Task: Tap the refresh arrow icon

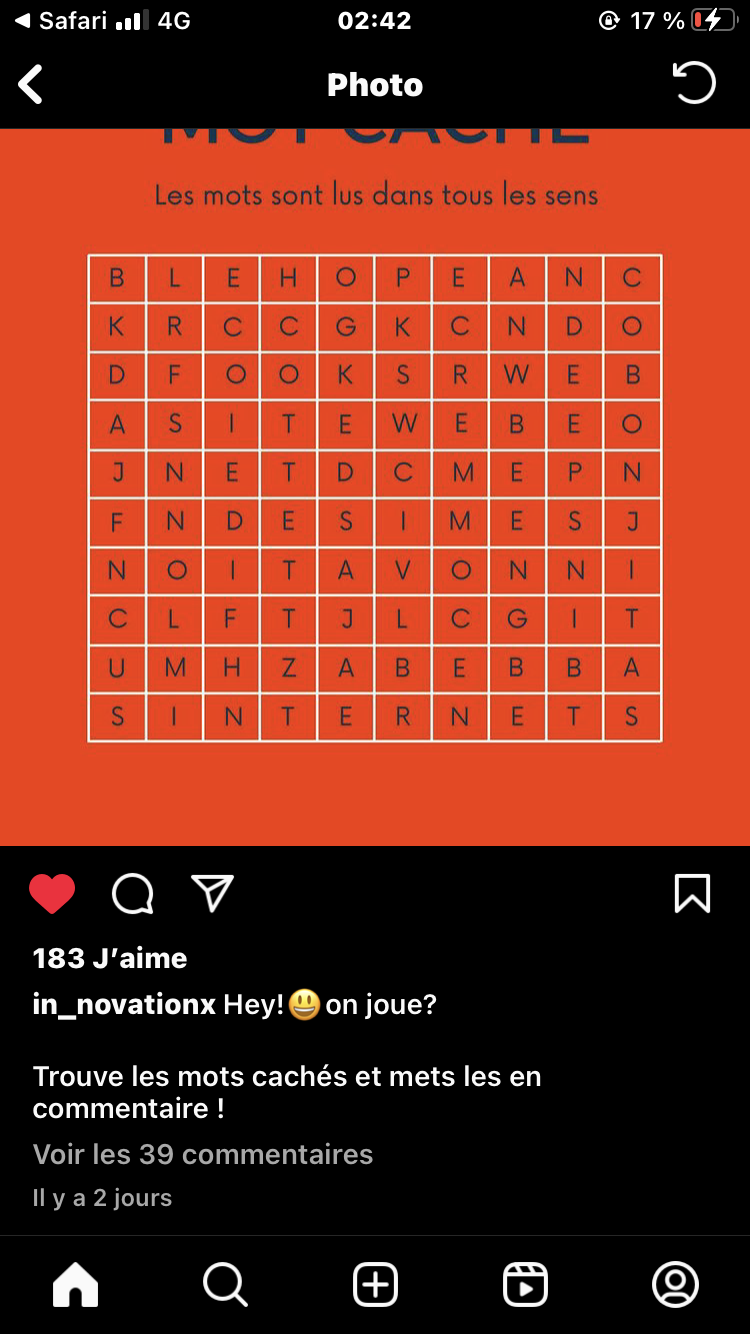Action: click(694, 83)
